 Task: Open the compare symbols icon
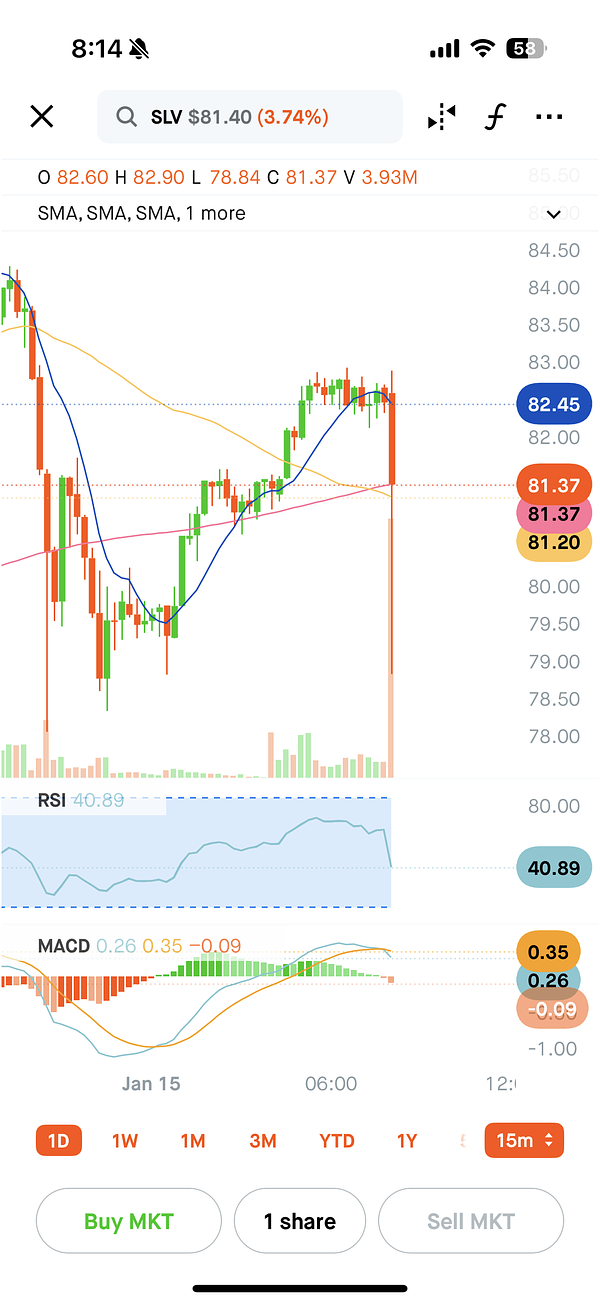(441, 117)
